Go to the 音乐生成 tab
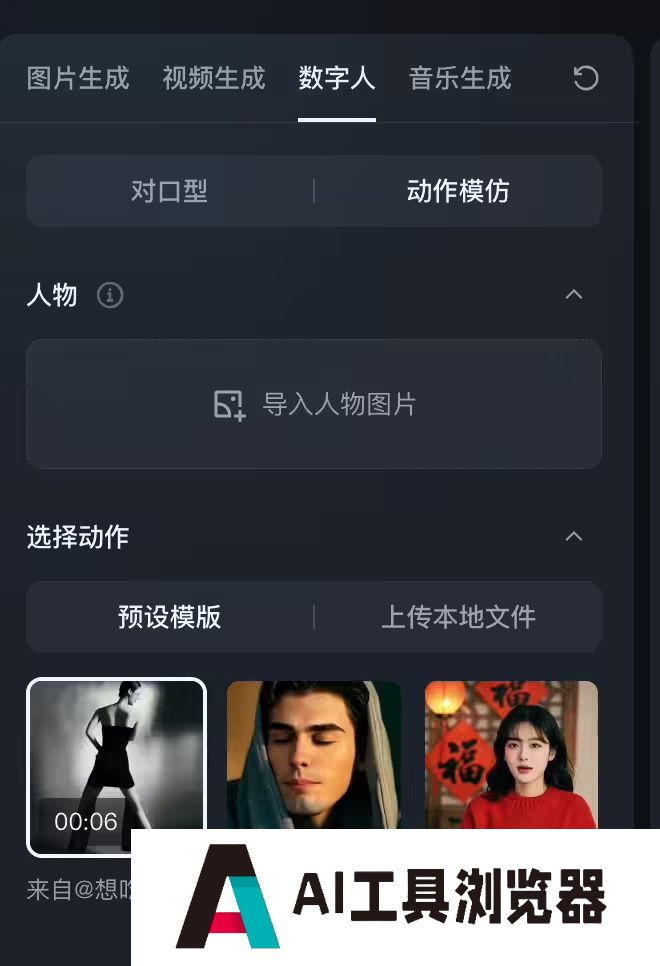This screenshot has height=966, width=660. [x=460, y=78]
